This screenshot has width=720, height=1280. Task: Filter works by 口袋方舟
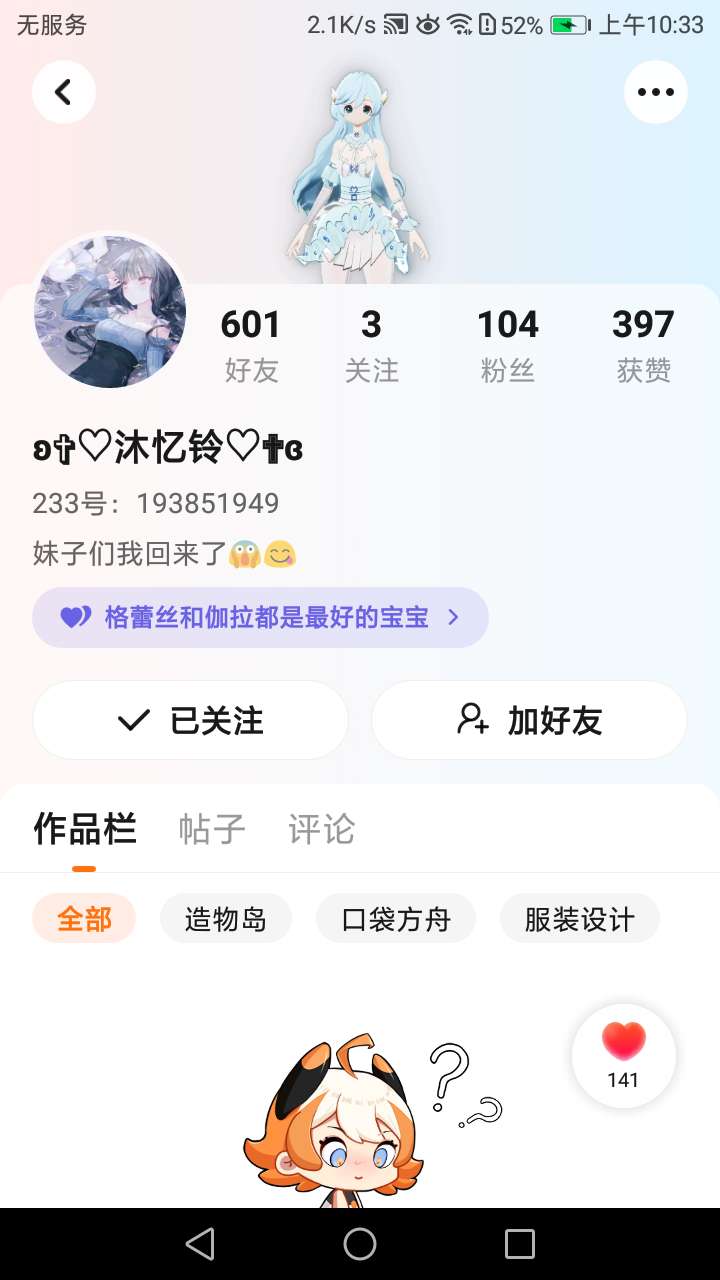coord(396,918)
